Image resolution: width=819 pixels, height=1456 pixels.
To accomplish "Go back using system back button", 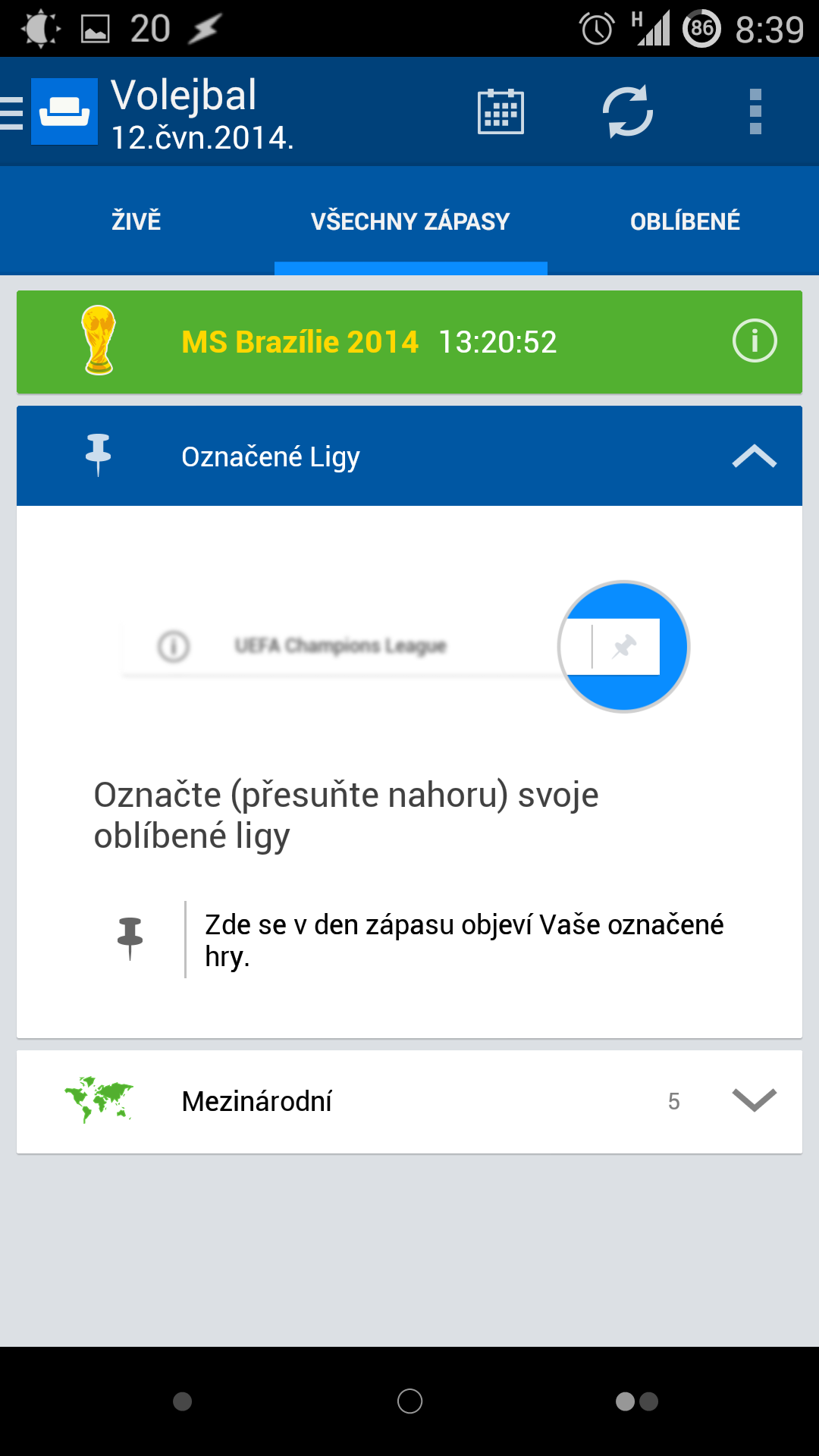I will (x=182, y=1401).
